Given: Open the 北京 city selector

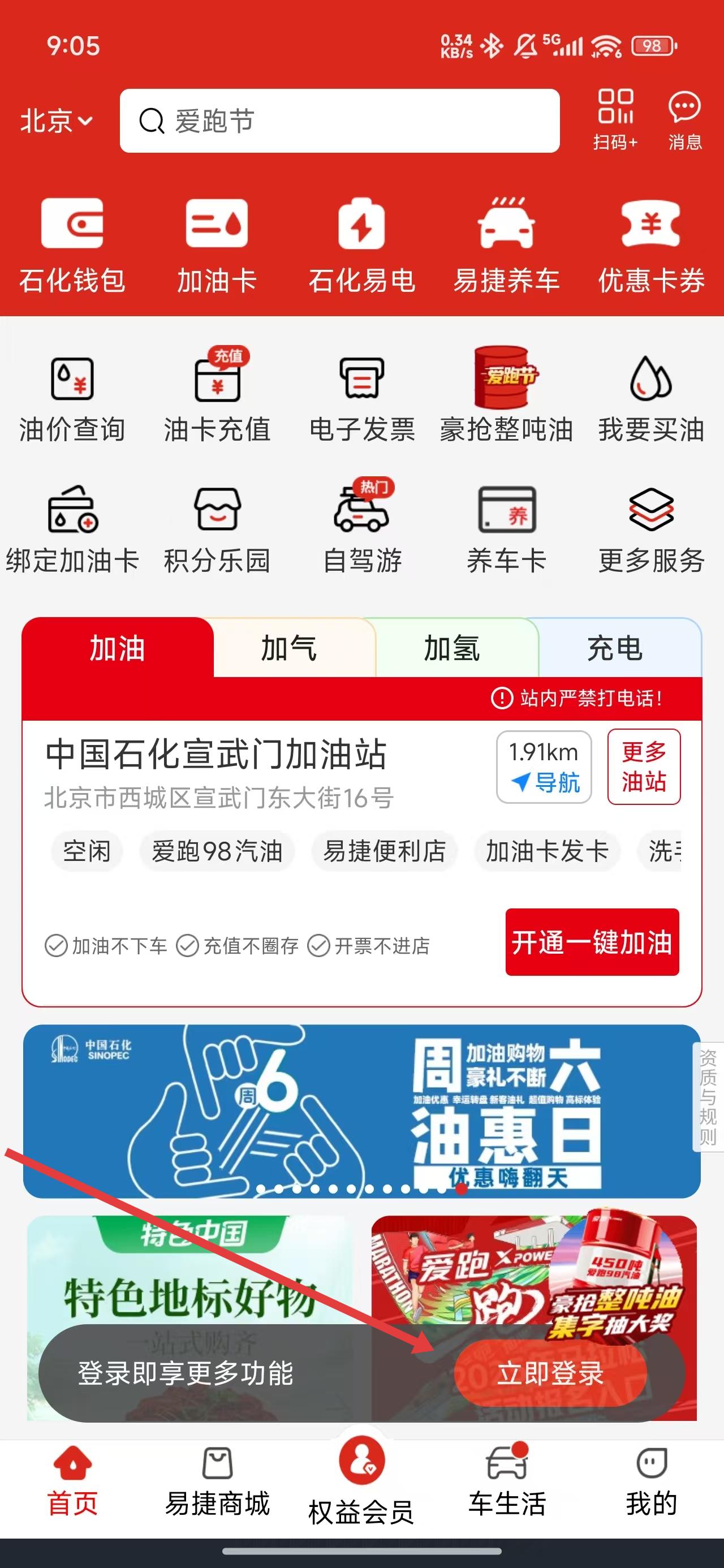Looking at the screenshot, I should 55,120.
